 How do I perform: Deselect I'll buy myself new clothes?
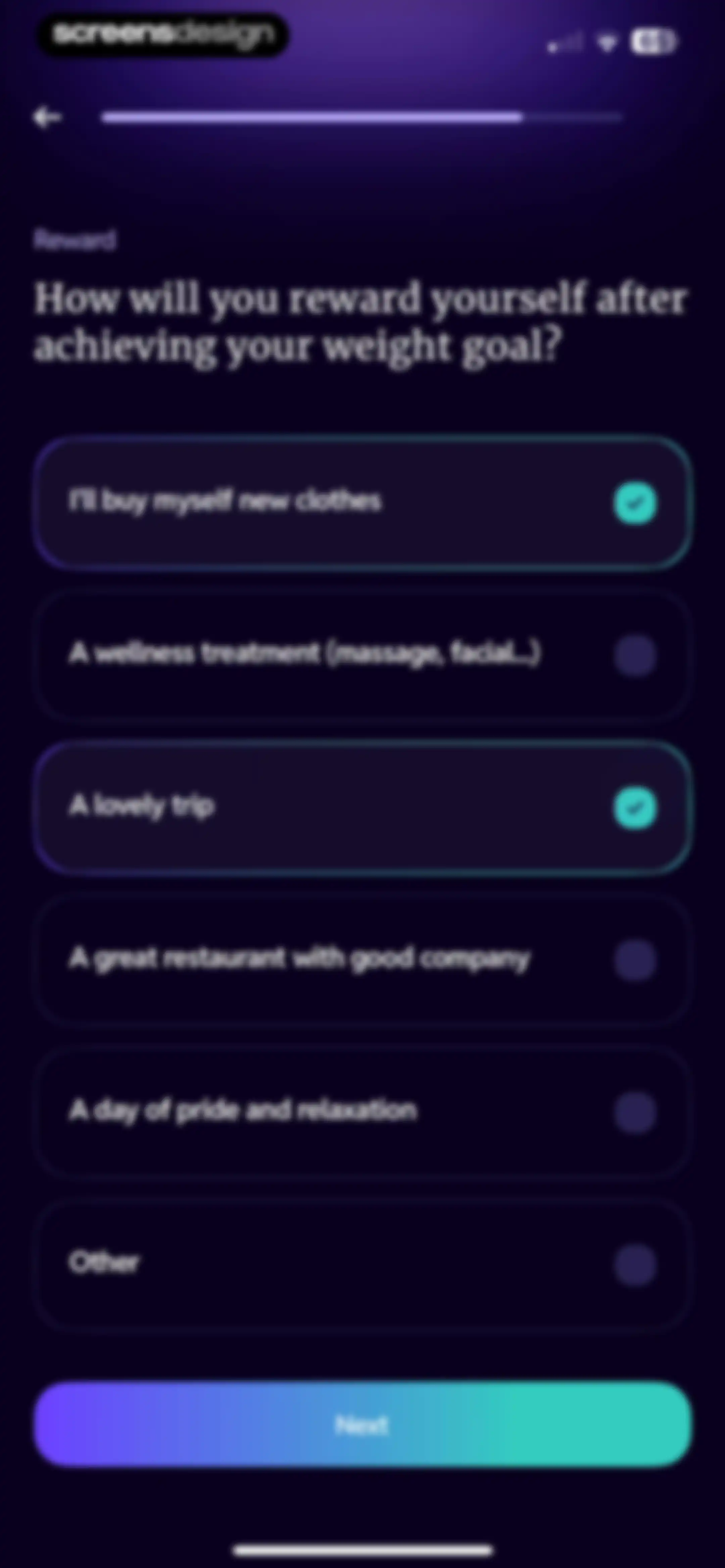point(363,503)
